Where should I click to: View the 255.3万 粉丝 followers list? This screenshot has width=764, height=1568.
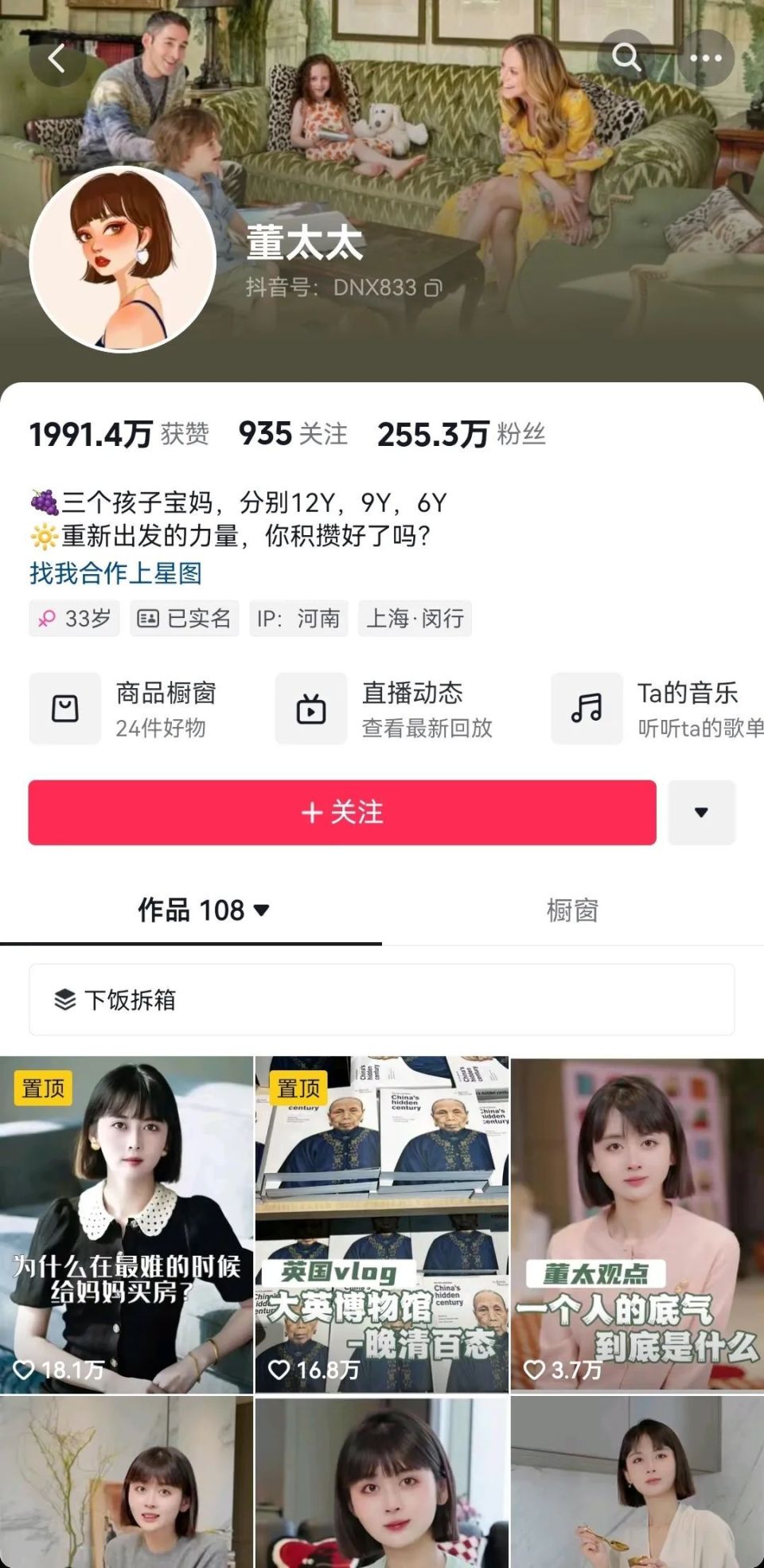[x=461, y=434]
